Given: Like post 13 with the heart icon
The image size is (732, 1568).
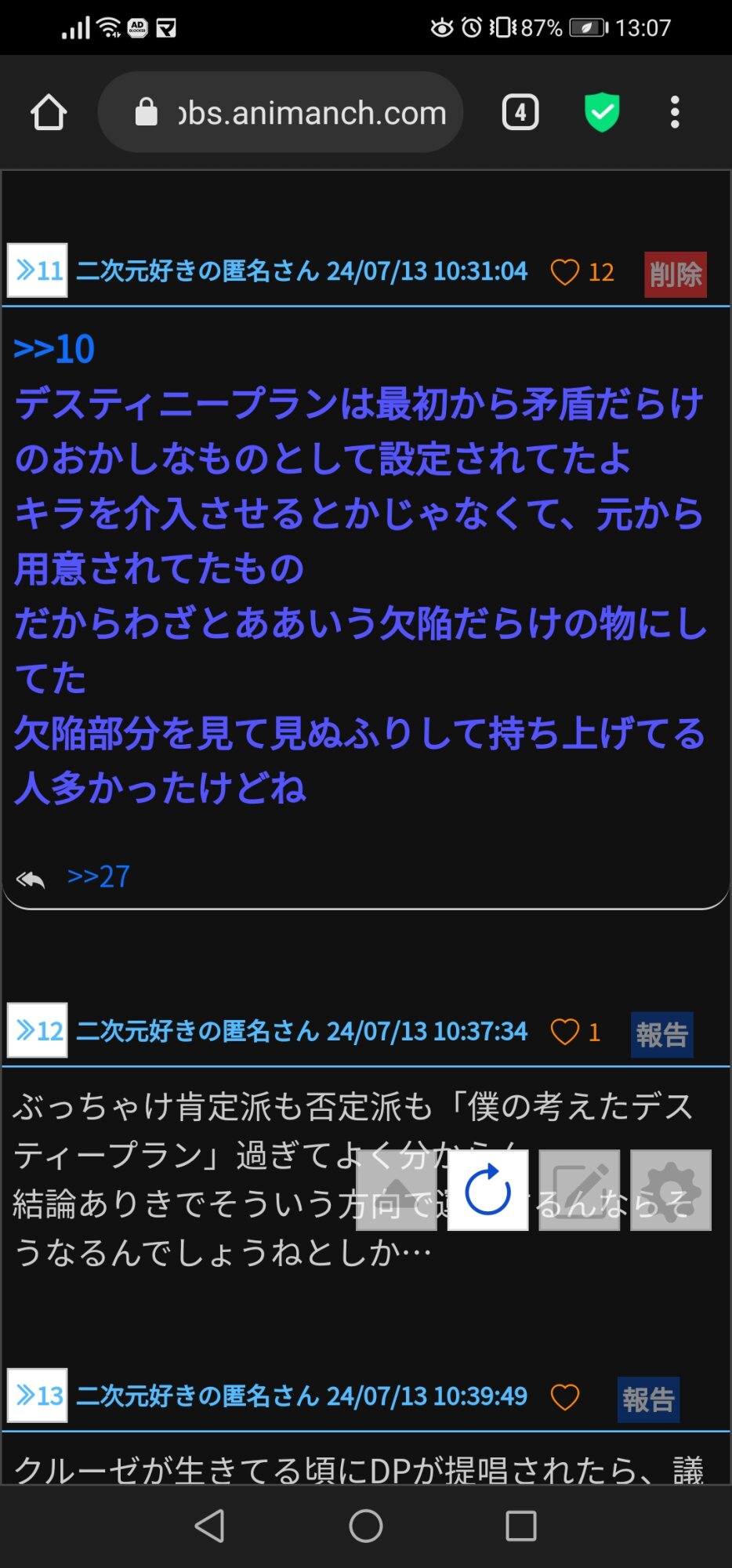Looking at the screenshot, I should [x=564, y=1397].
